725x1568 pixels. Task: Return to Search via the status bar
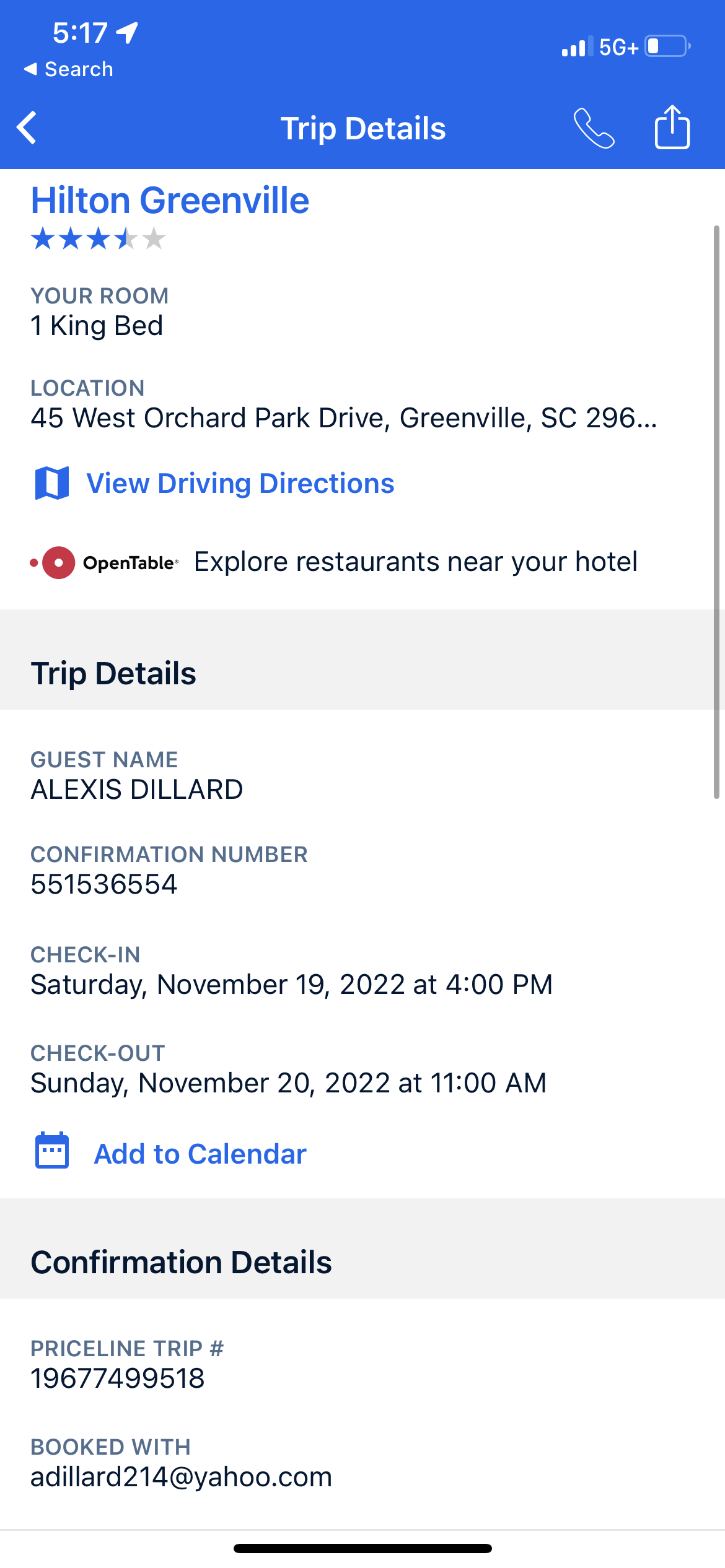(x=68, y=69)
